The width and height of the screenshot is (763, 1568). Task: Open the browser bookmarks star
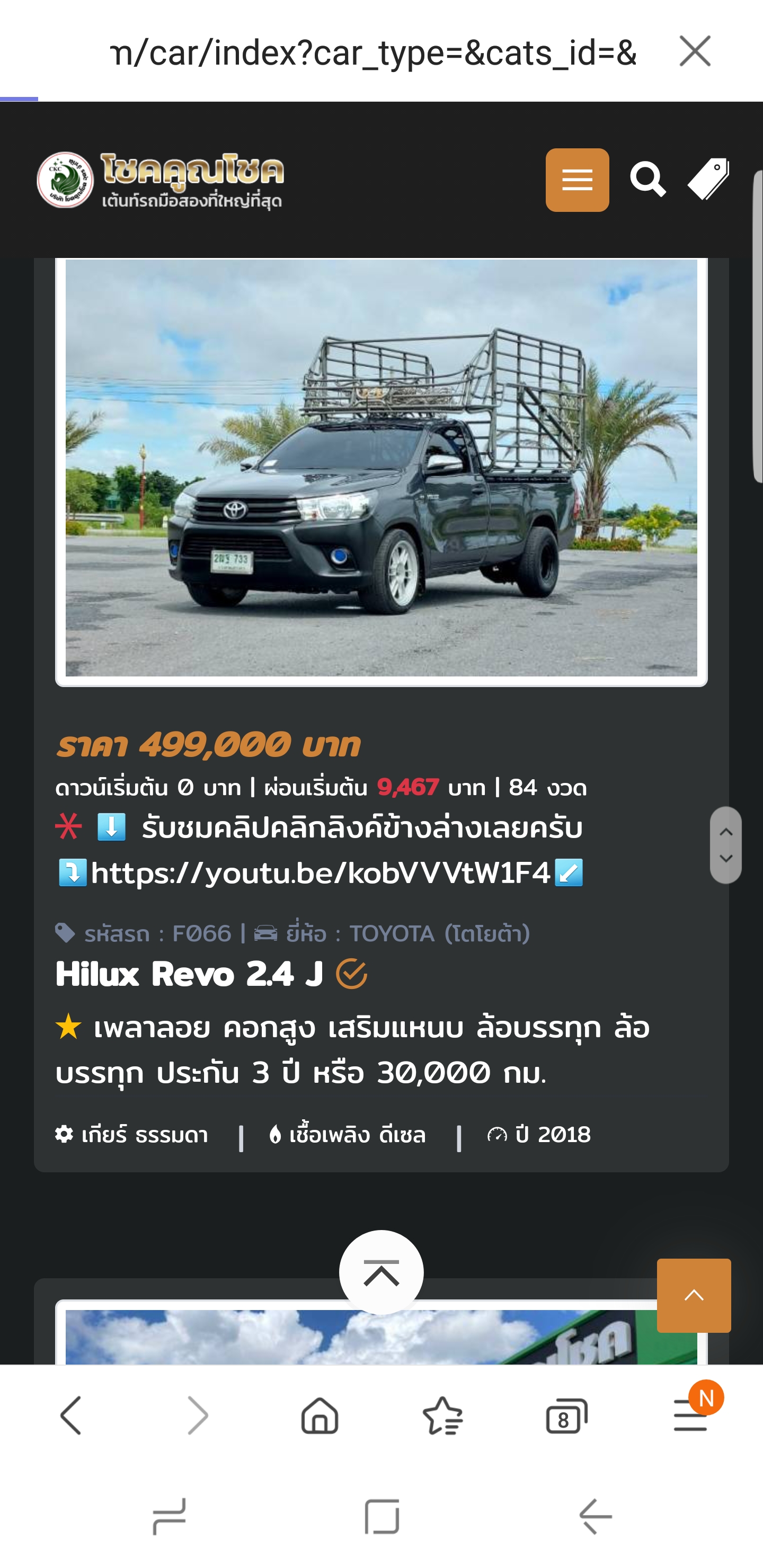point(442,1416)
